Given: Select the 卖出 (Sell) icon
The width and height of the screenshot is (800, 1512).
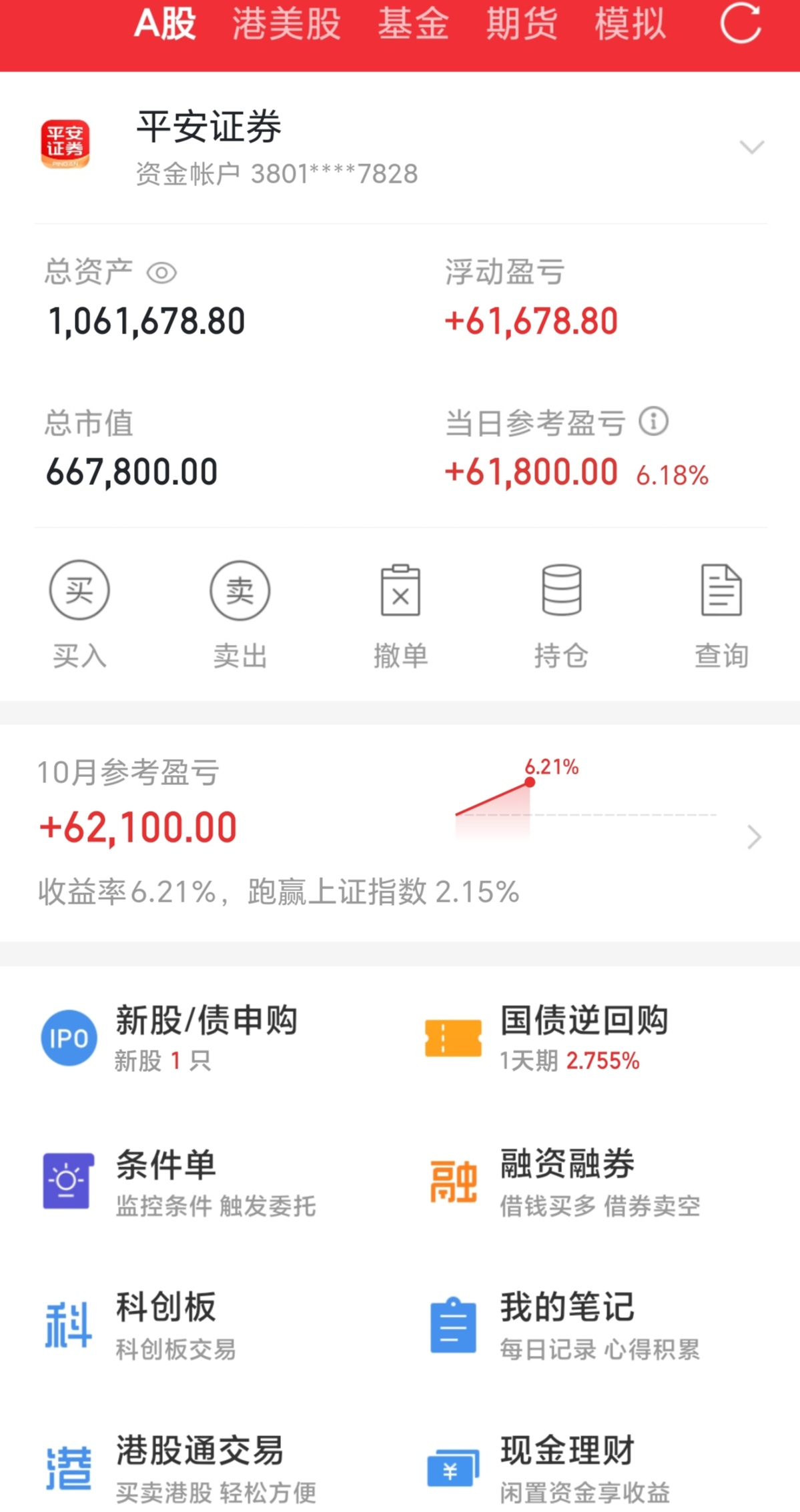Looking at the screenshot, I should point(239,591).
